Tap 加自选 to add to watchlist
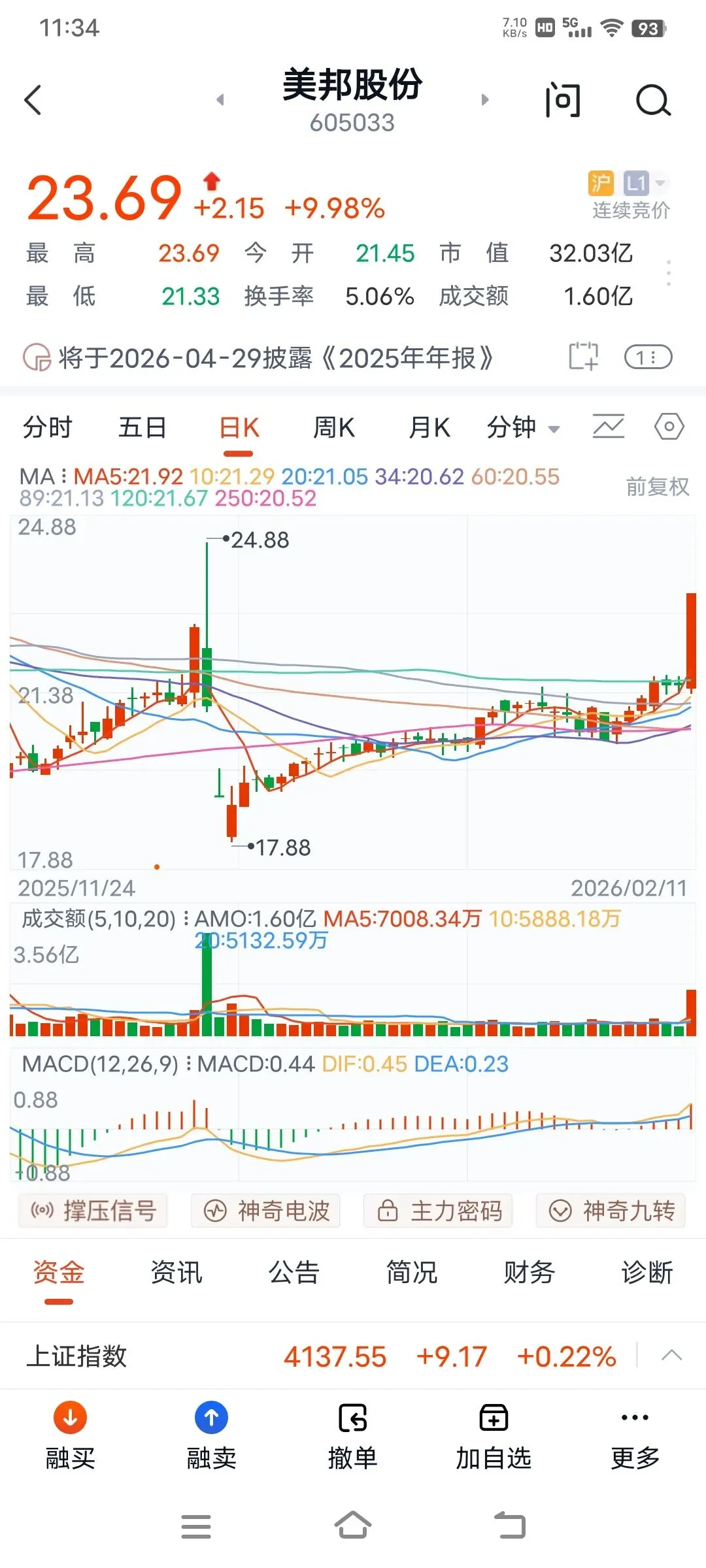706x1568 pixels. pyautogui.click(x=494, y=1436)
